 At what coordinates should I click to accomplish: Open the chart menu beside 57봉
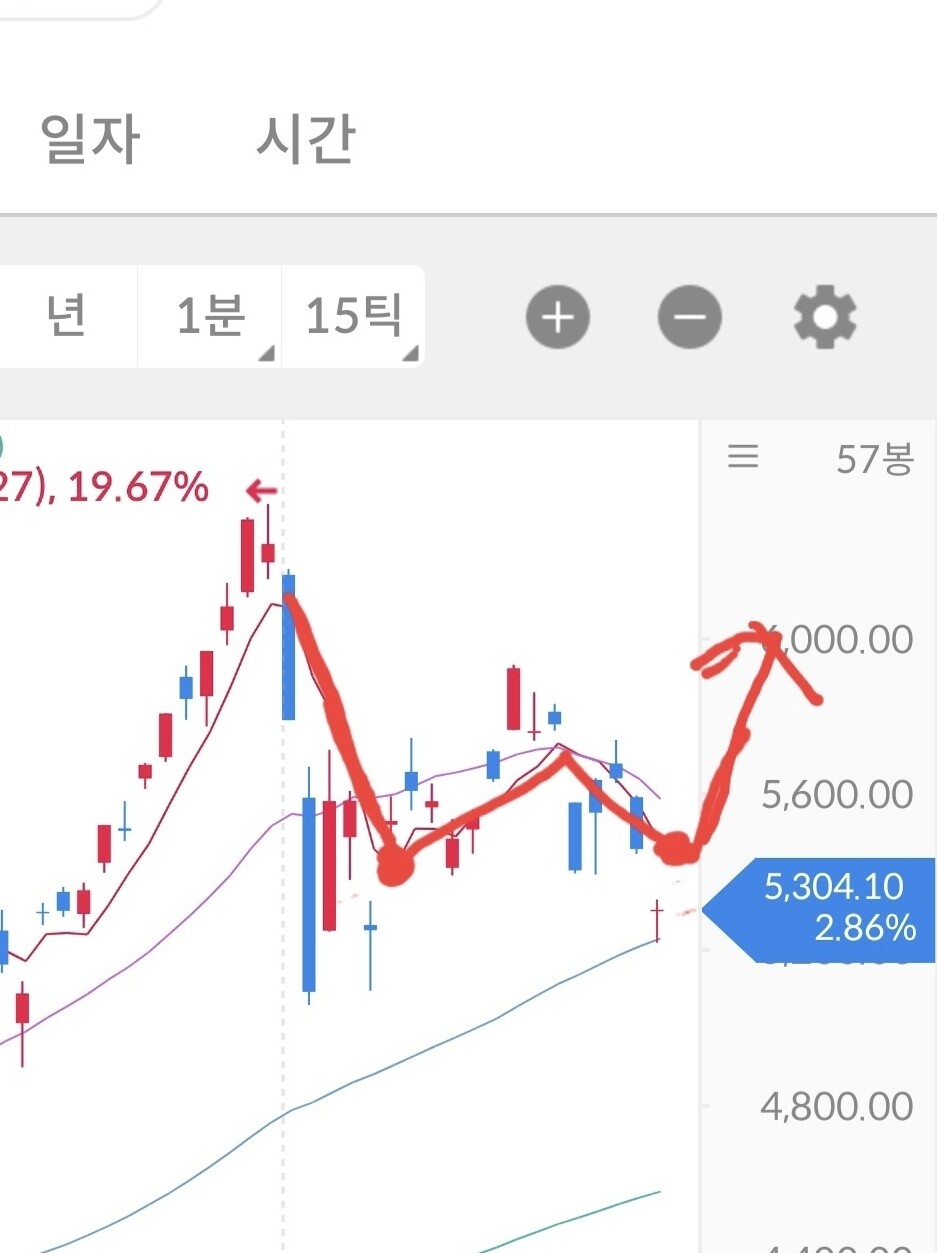743,459
